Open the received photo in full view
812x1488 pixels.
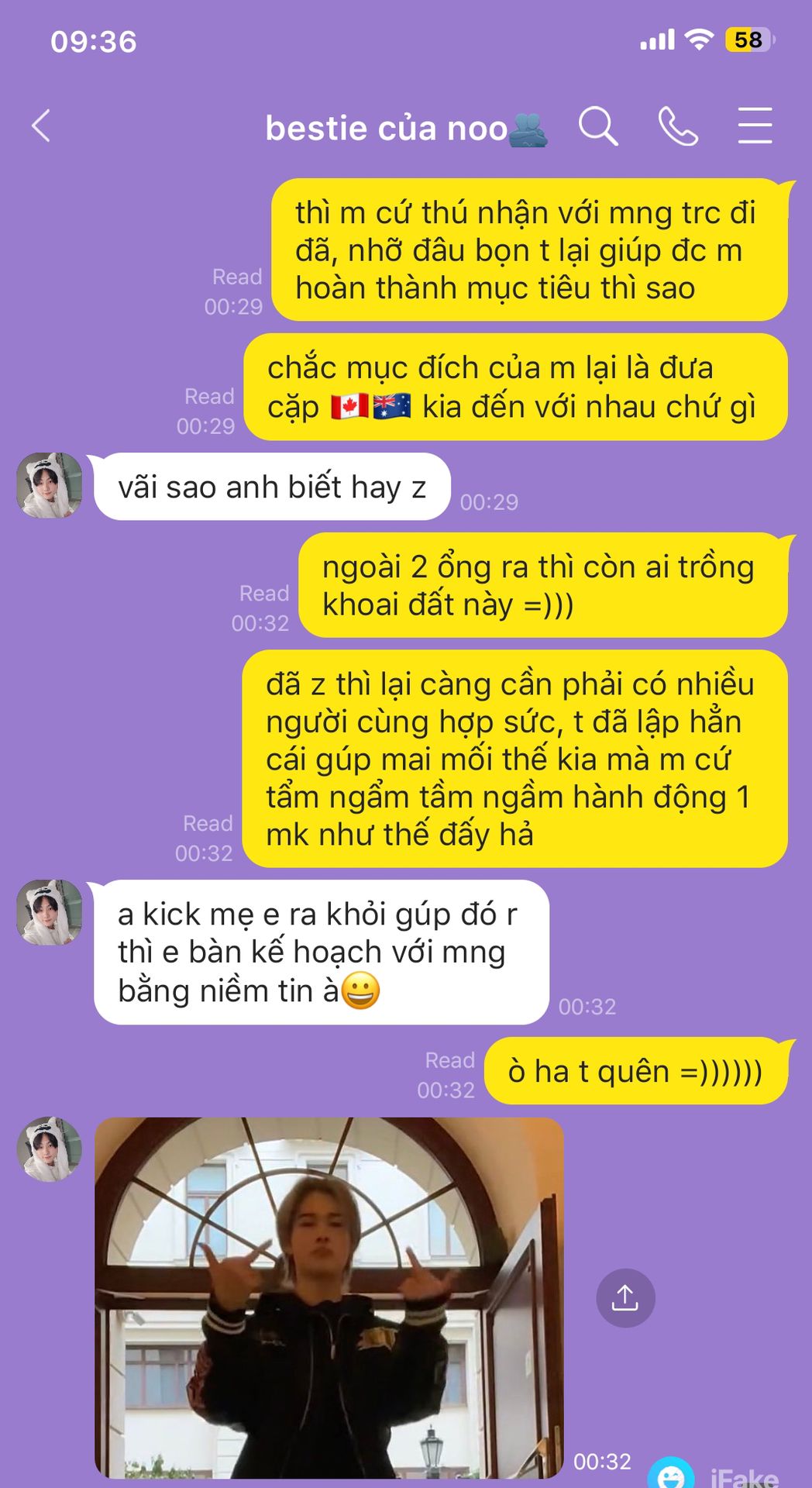click(329, 1298)
